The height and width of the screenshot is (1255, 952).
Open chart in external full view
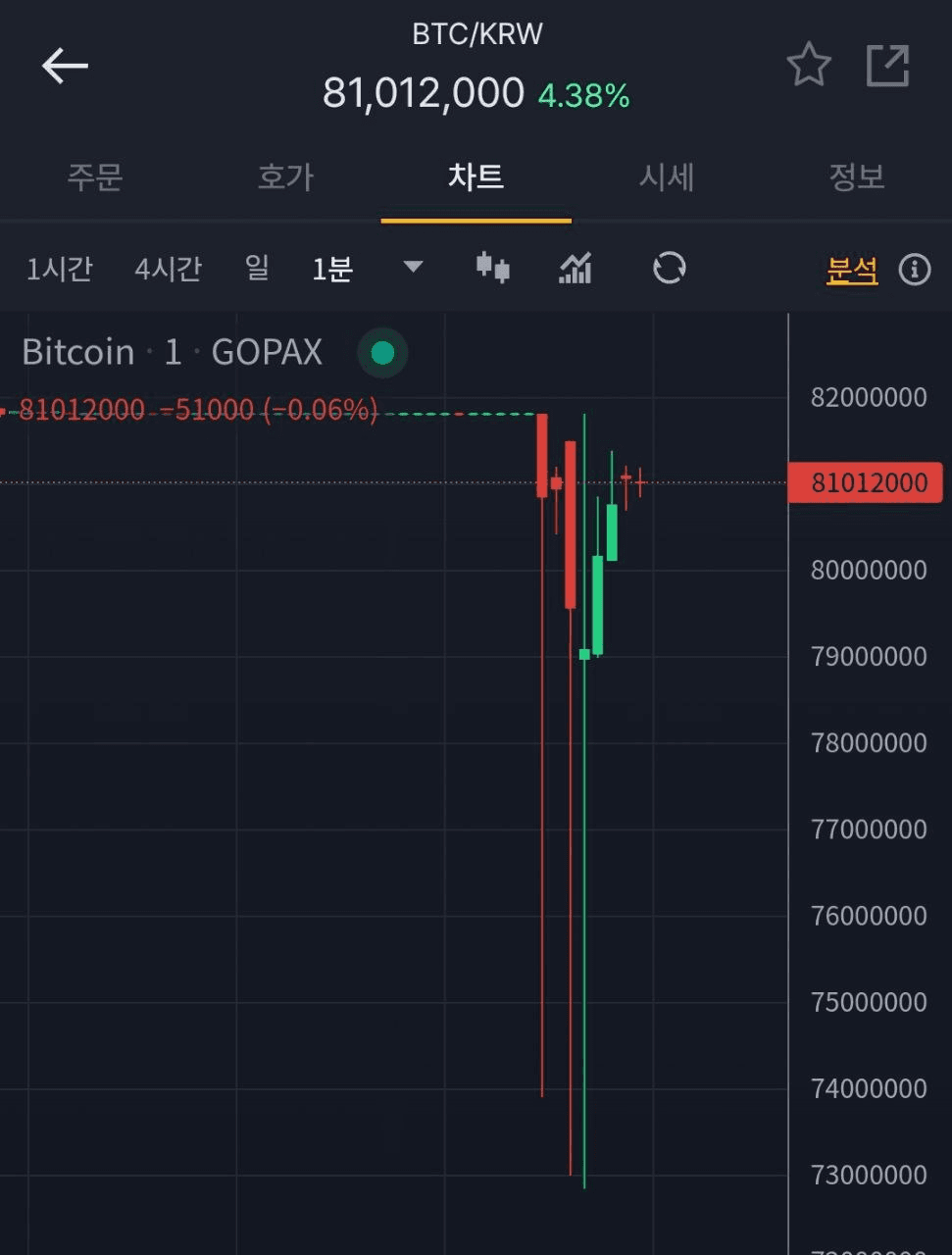tap(888, 66)
